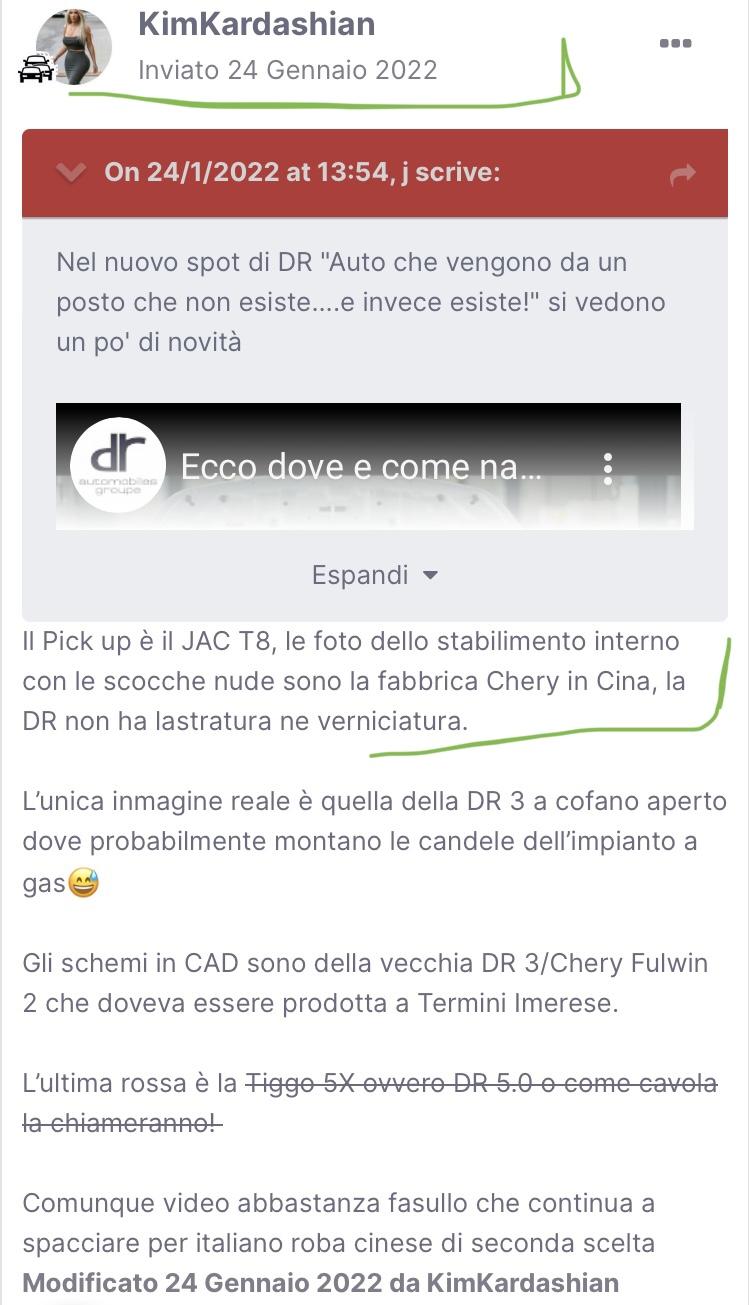Open the embedded DR video options menu
Screen dimensions: 749x1305
pyautogui.click(x=607, y=467)
